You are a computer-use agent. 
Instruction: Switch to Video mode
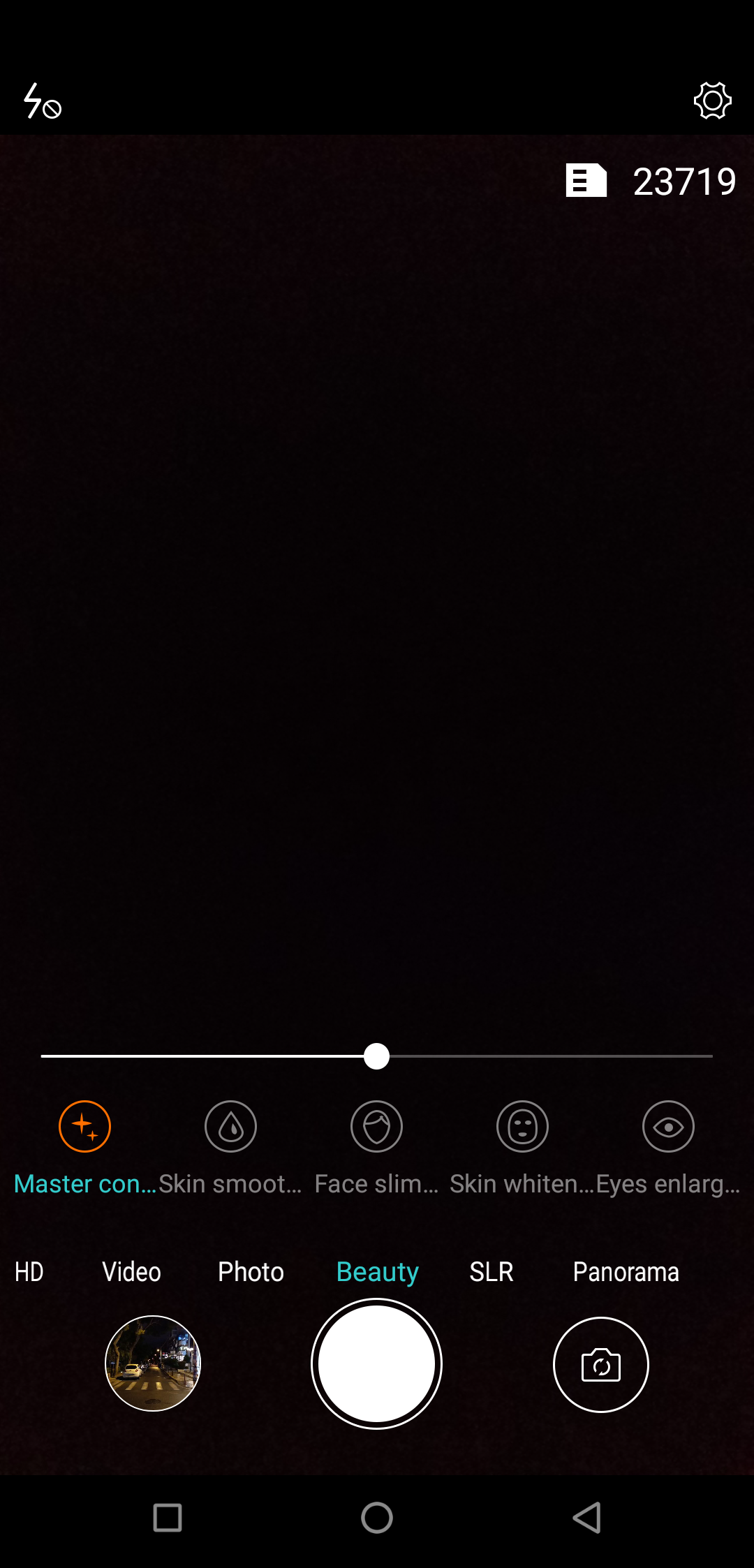131,1271
